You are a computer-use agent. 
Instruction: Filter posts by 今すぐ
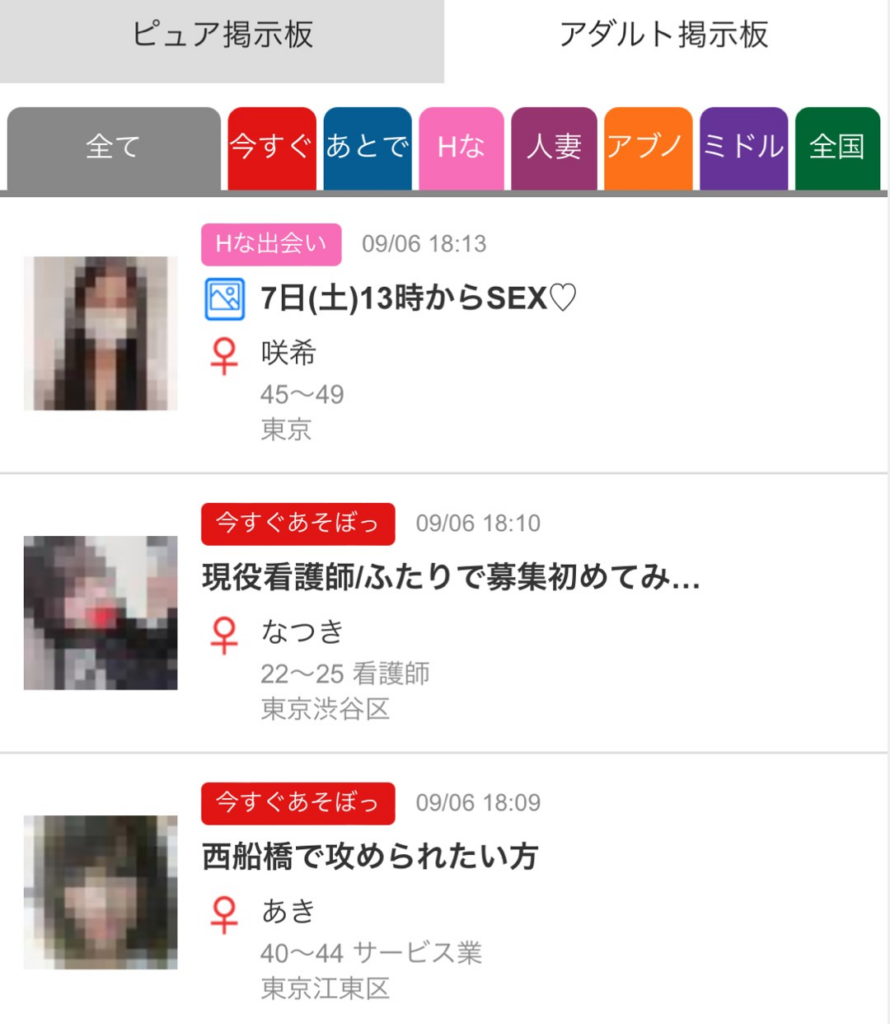(271, 148)
